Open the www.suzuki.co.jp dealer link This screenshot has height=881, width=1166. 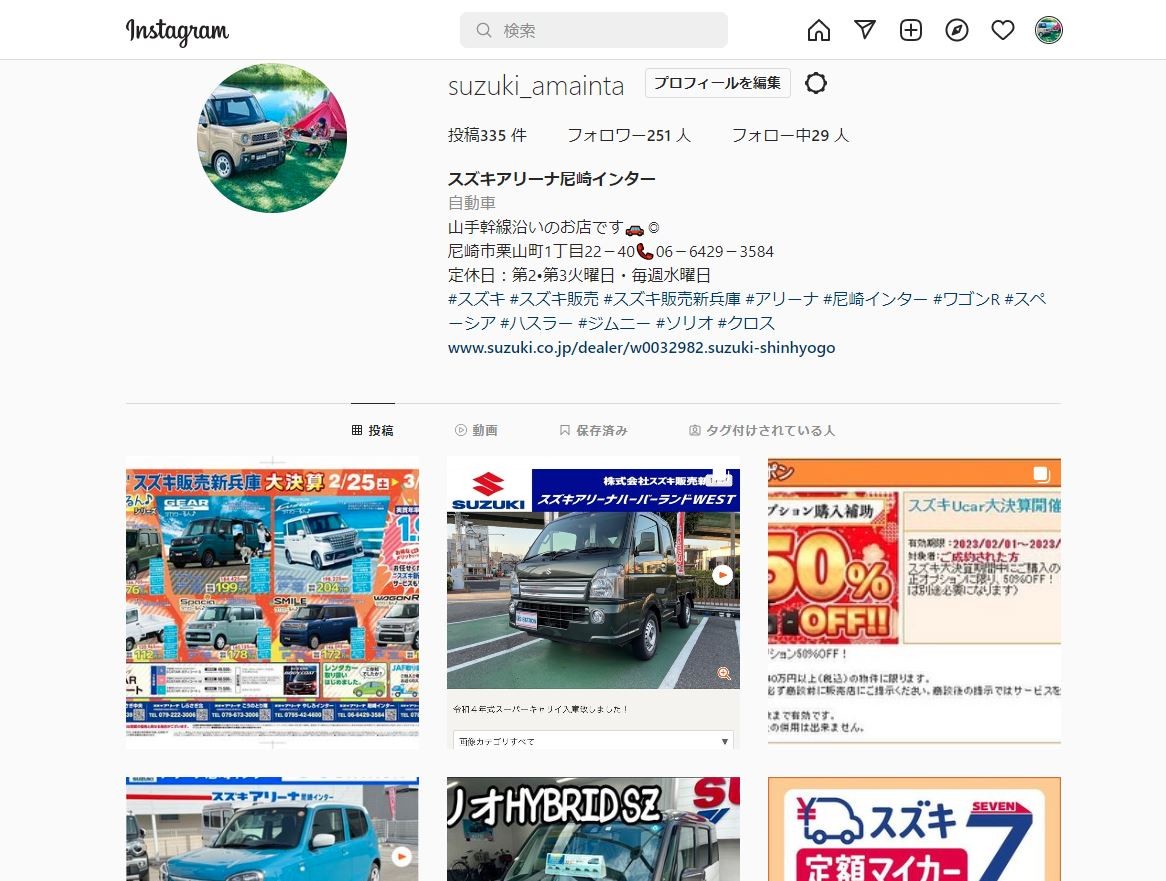pos(641,348)
